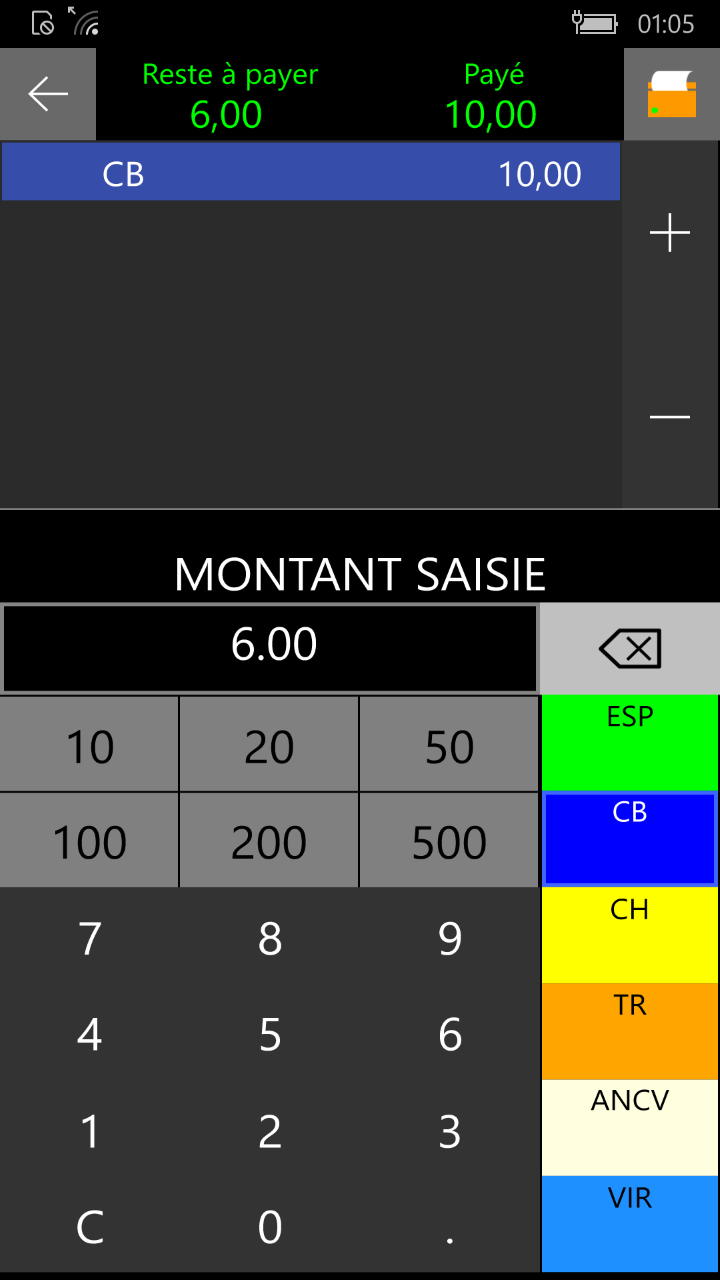This screenshot has width=720, height=1280.
Task: Delete last digit with backspace key
Action: 629,648
